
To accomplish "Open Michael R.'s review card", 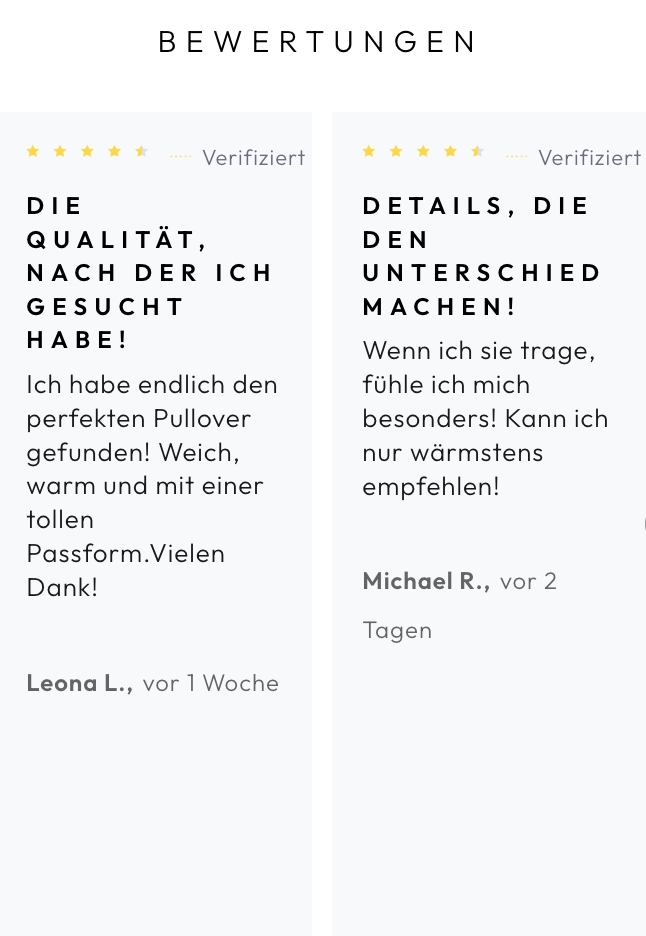I will point(489,524).
